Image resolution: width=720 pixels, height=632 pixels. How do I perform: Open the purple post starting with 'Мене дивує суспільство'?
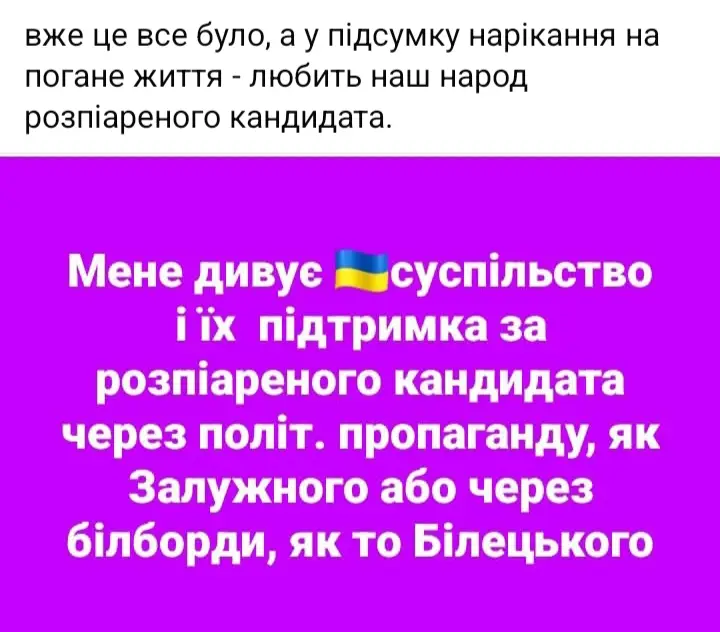click(x=360, y=405)
